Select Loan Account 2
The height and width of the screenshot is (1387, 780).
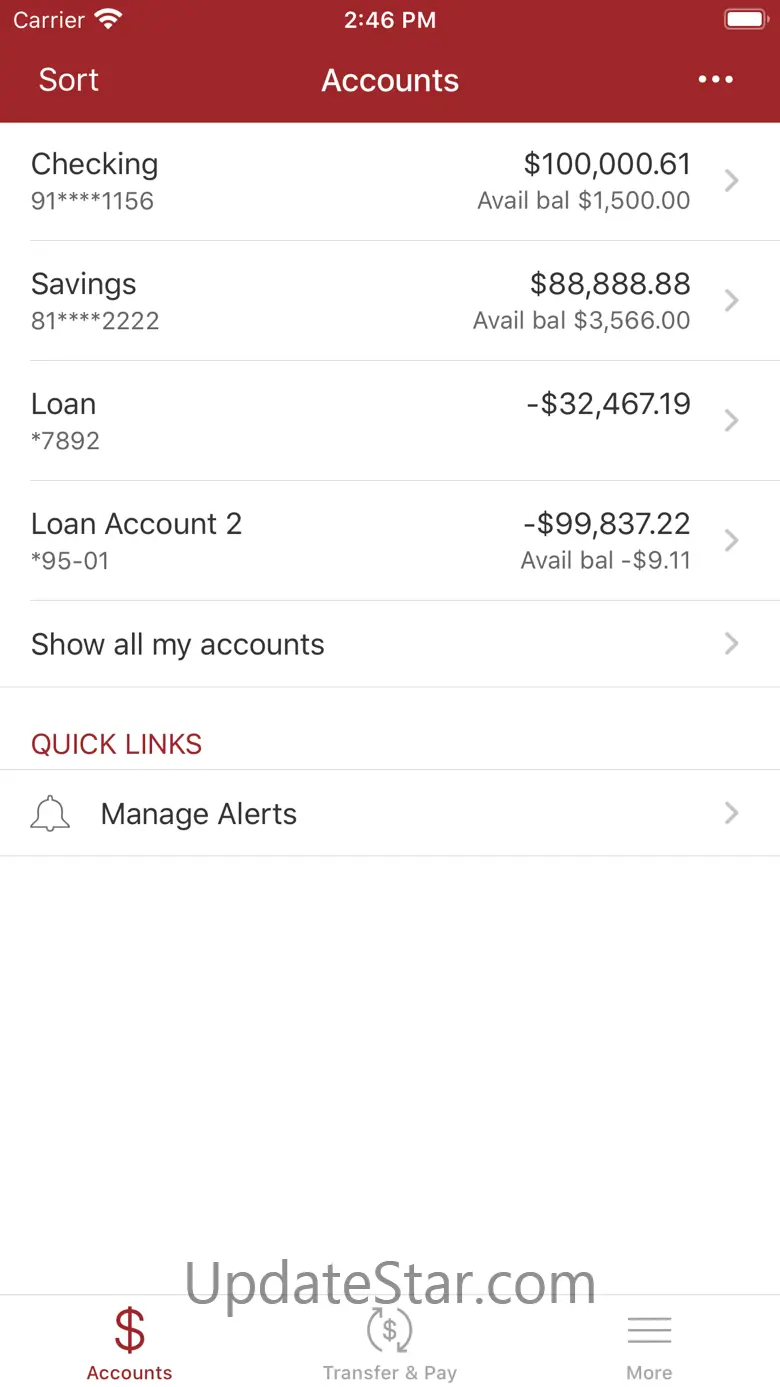390,541
